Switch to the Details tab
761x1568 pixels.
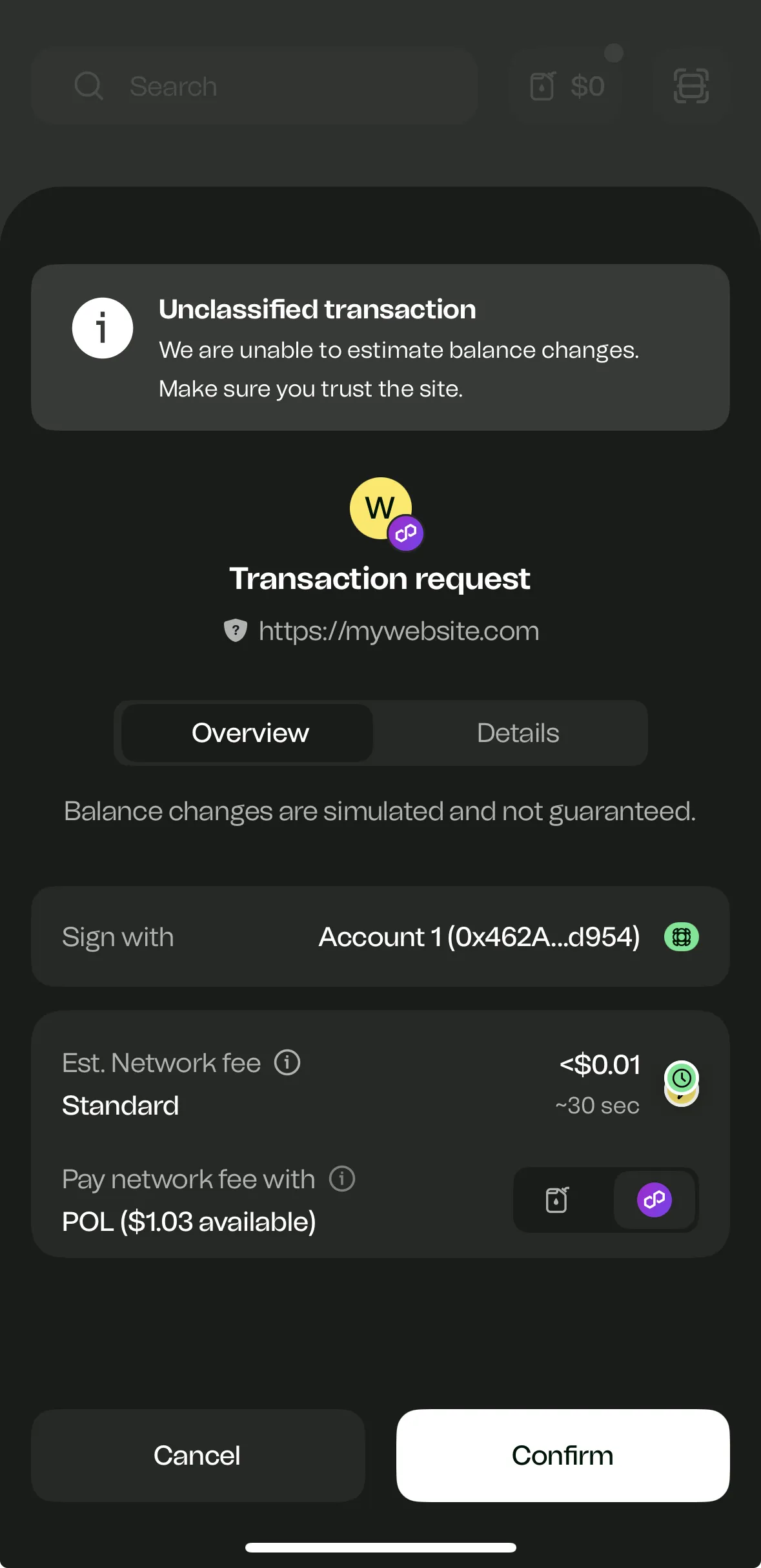tap(517, 733)
